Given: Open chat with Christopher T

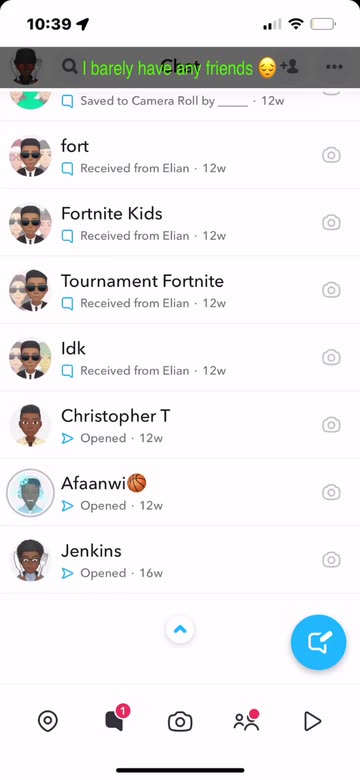Looking at the screenshot, I should click(x=180, y=425).
